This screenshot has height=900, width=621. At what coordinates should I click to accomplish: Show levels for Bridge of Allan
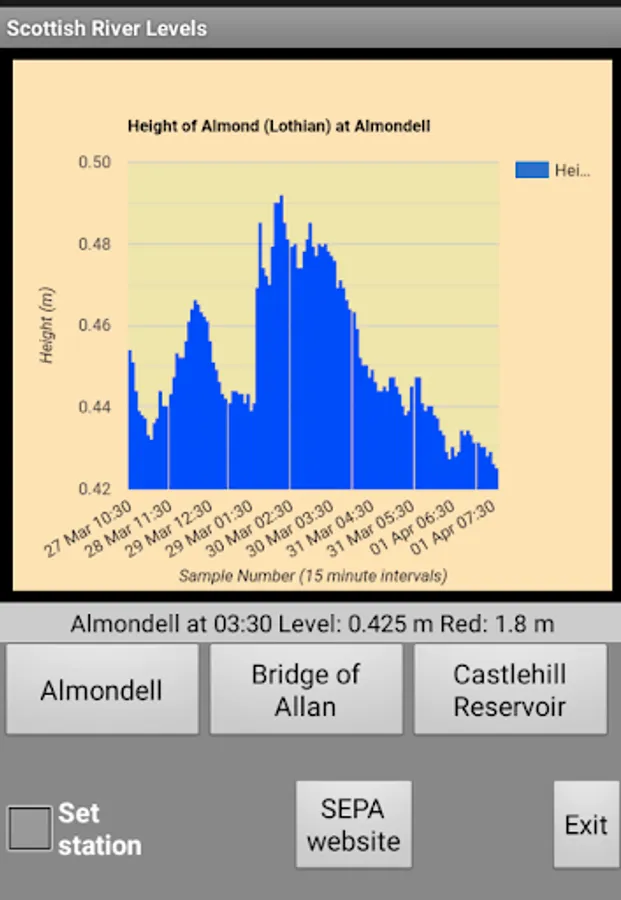coord(305,690)
